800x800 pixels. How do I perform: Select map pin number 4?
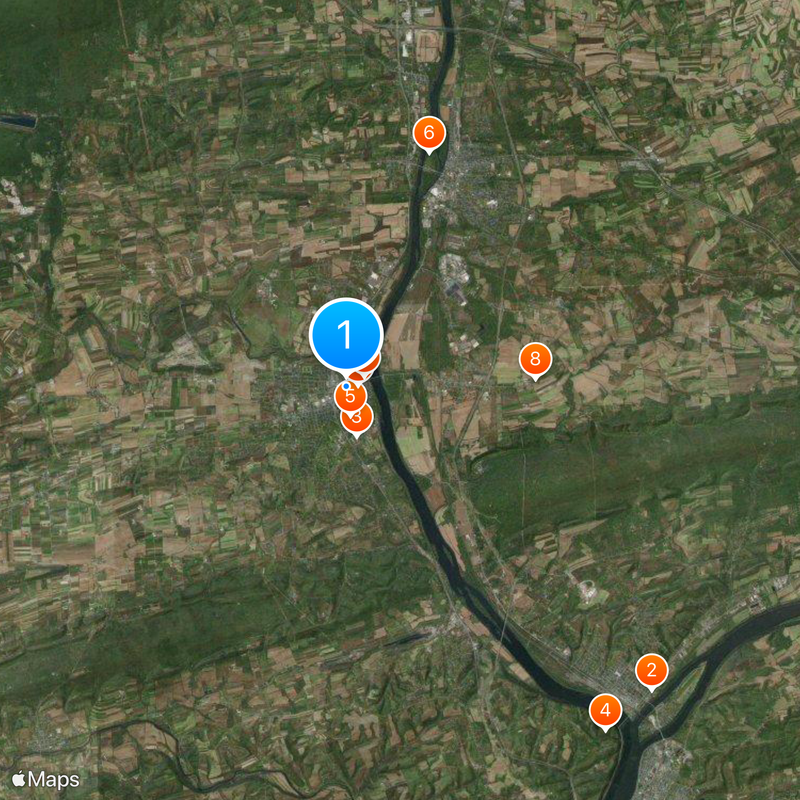coord(605,711)
